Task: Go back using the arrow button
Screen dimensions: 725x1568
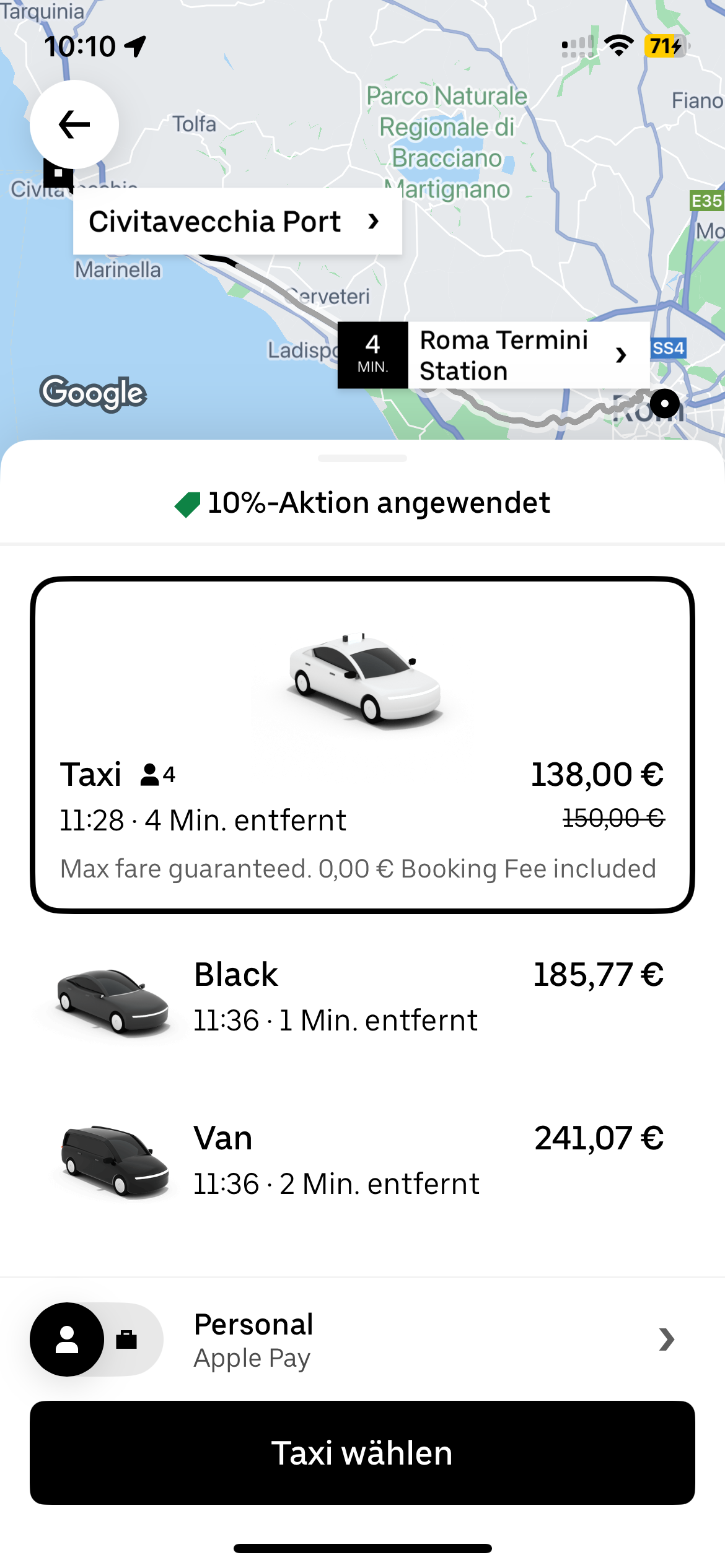Action: pyautogui.click(x=74, y=124)
